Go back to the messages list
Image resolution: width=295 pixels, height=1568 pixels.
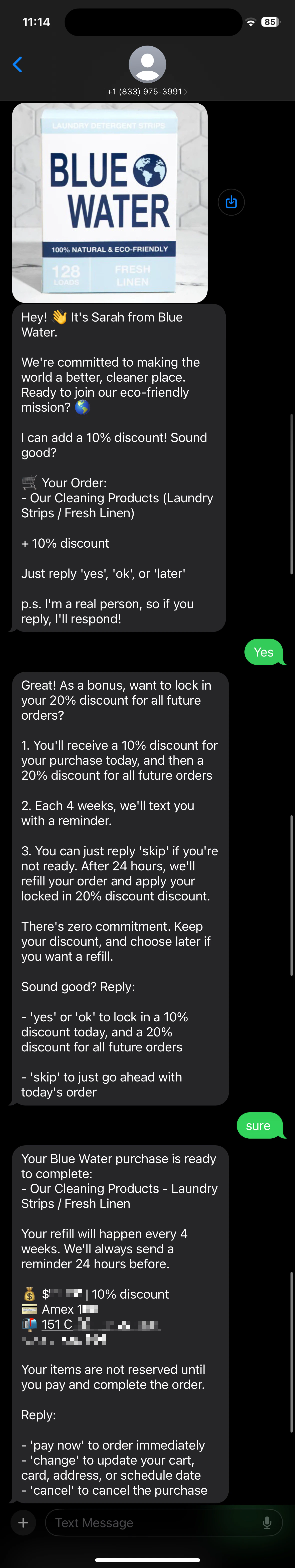18,65
